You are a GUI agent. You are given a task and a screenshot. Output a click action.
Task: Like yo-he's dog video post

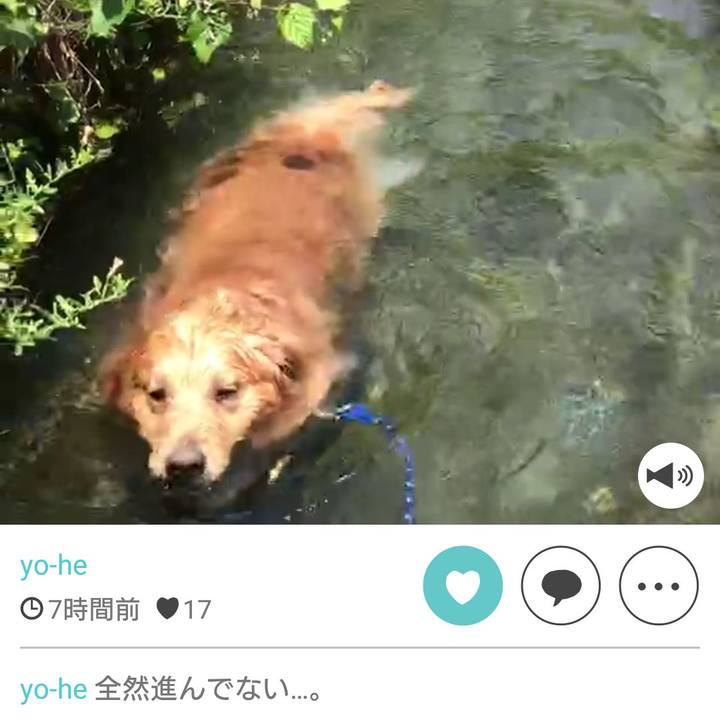(x=462, y=586)
